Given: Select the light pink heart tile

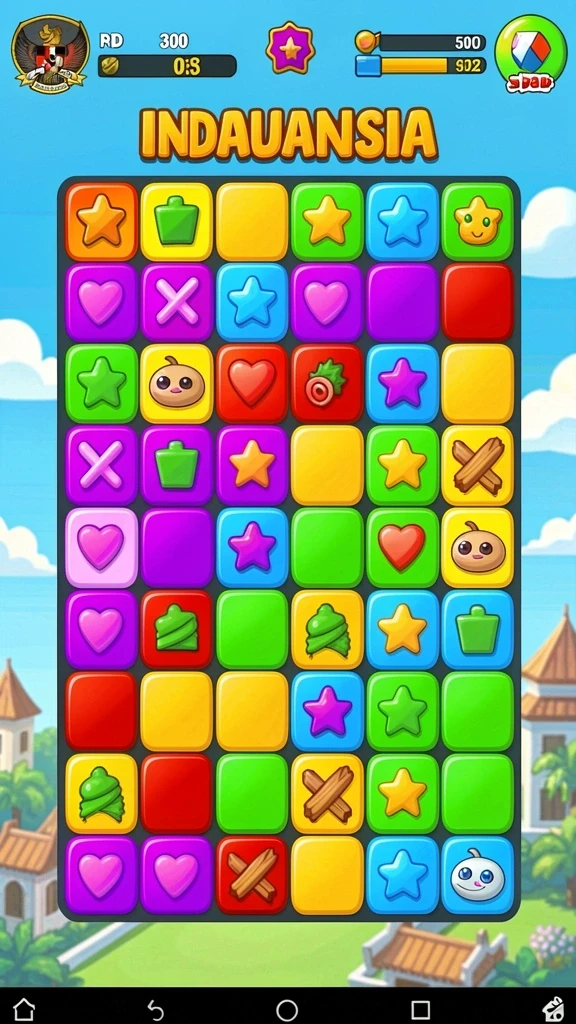Looking at the screenshot, I should click(x=101, y=547).
